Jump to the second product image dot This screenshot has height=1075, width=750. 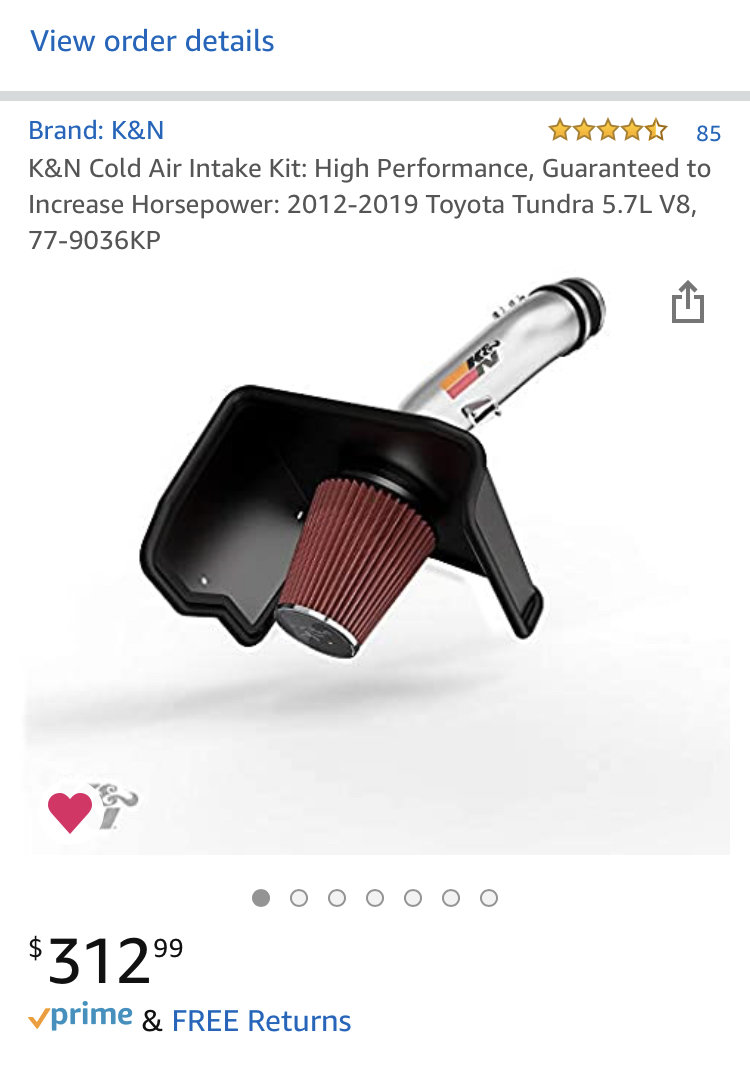click(299, 898)
